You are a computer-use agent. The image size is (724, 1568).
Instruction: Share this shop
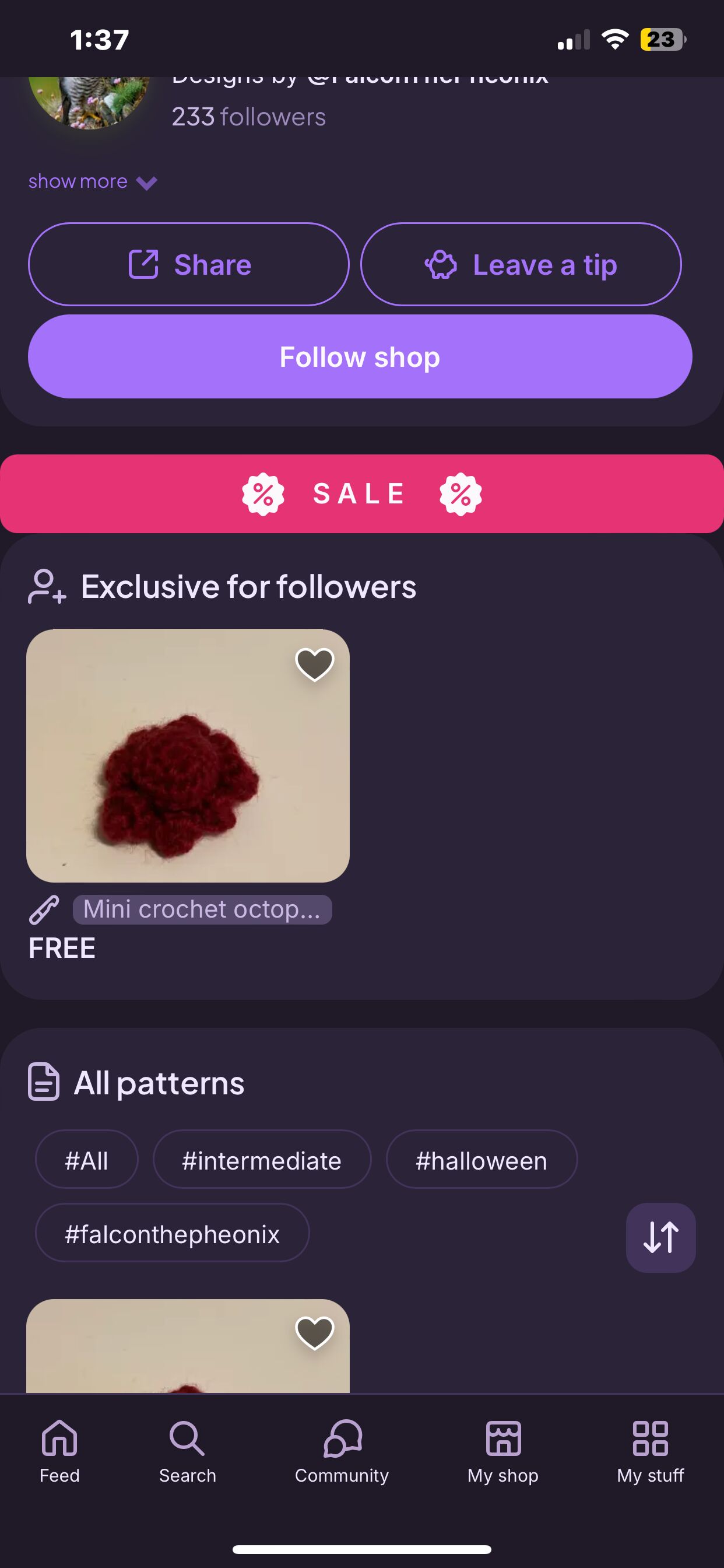[189, 264]
